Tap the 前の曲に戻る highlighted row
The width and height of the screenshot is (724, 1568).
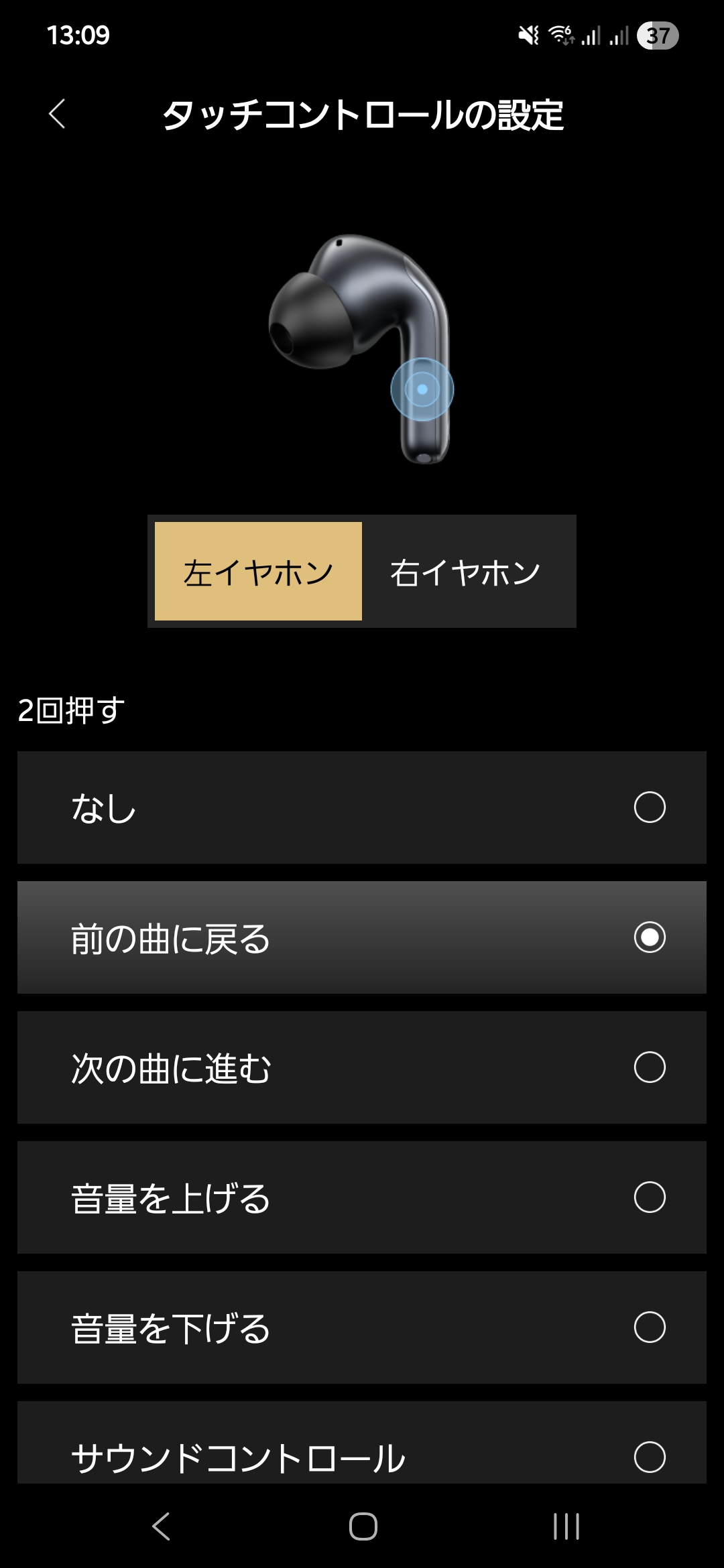click(268, 937)
